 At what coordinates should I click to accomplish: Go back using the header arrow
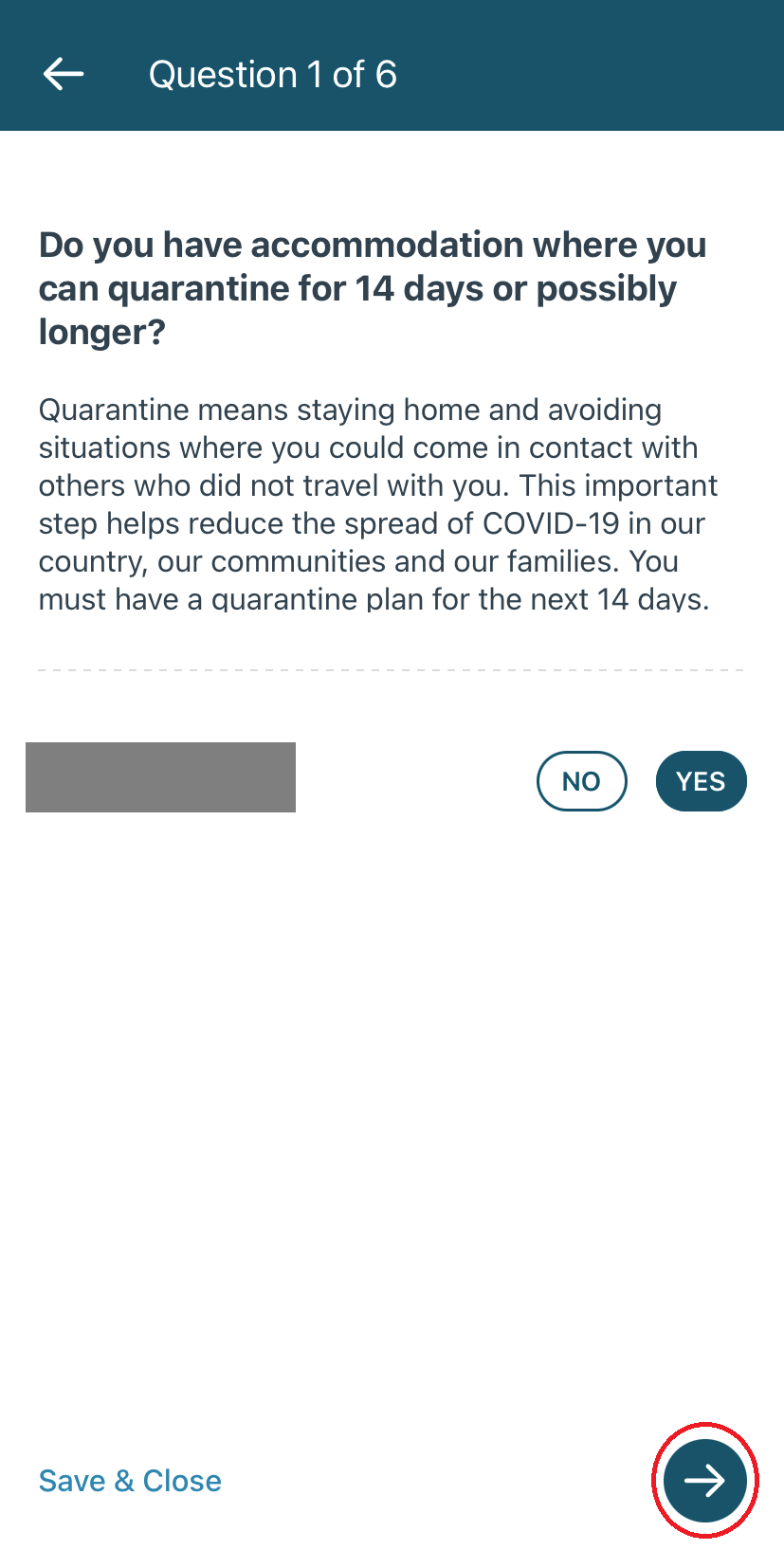click(x=64, y=74)
